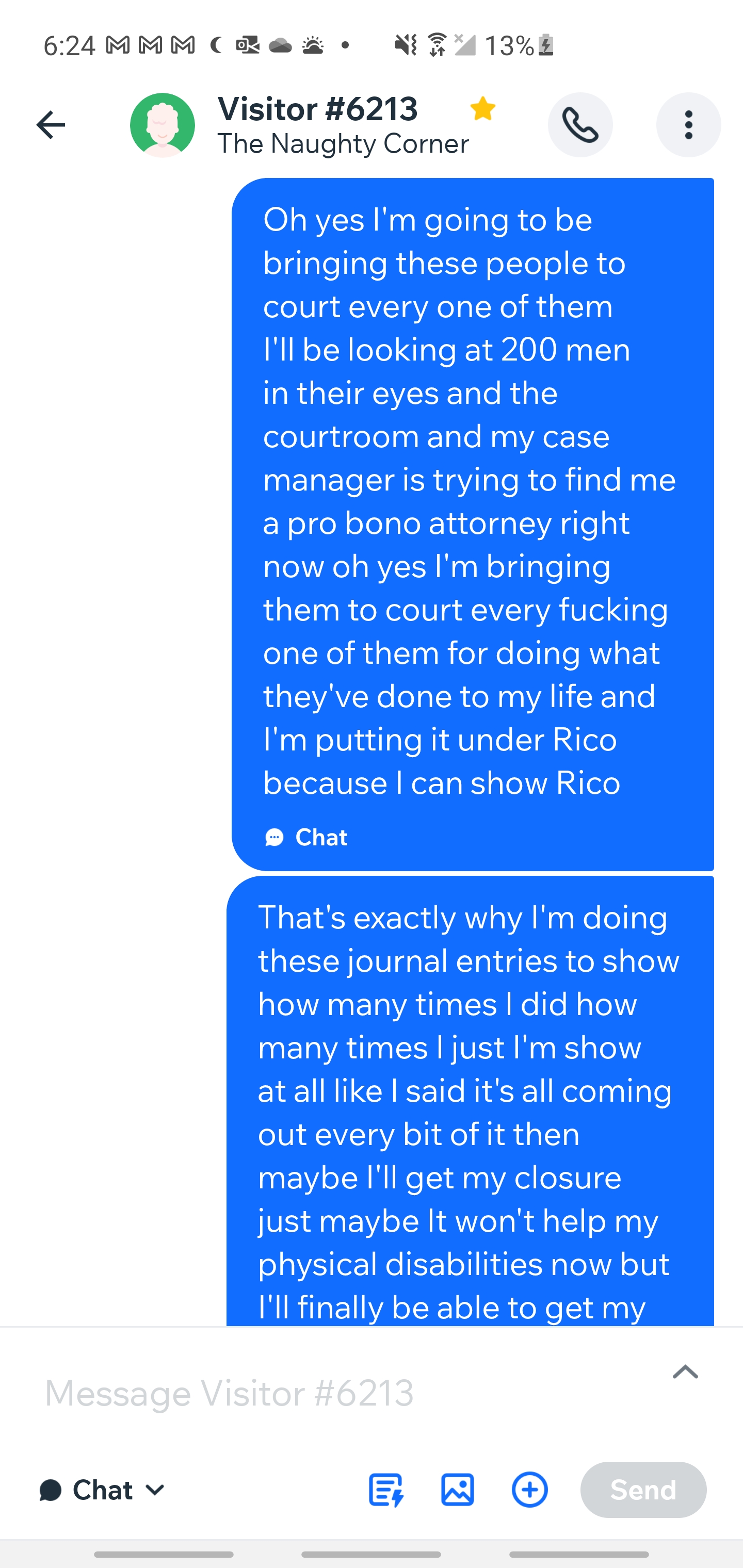Call Visitor #6213 with the phone icon

coord(580,125)
